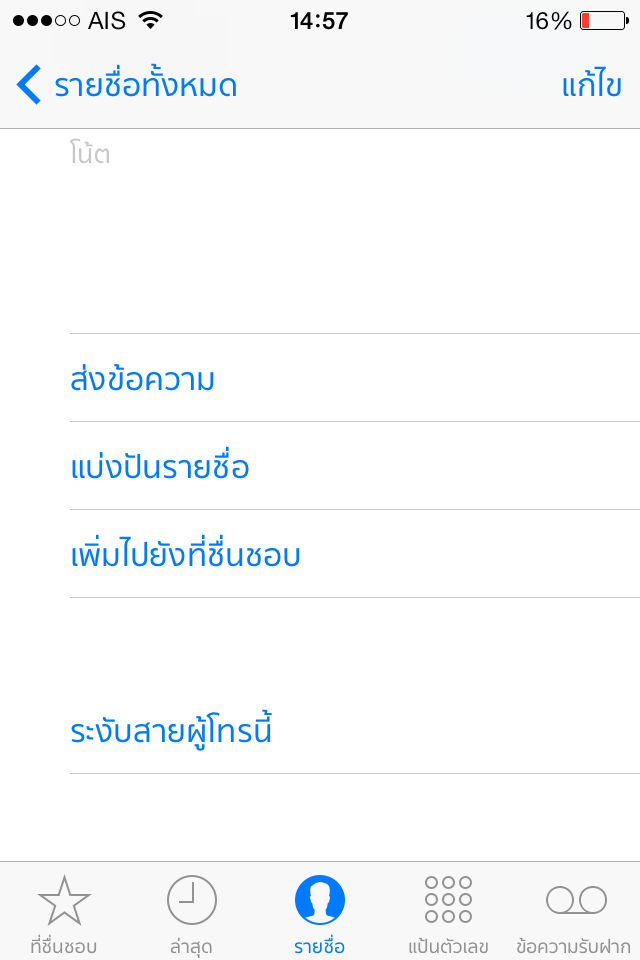Open the แป้นตัวเลข keypad tab
Image resolution: width=640 pixels, height=960 pixels.
coord(448,912)
